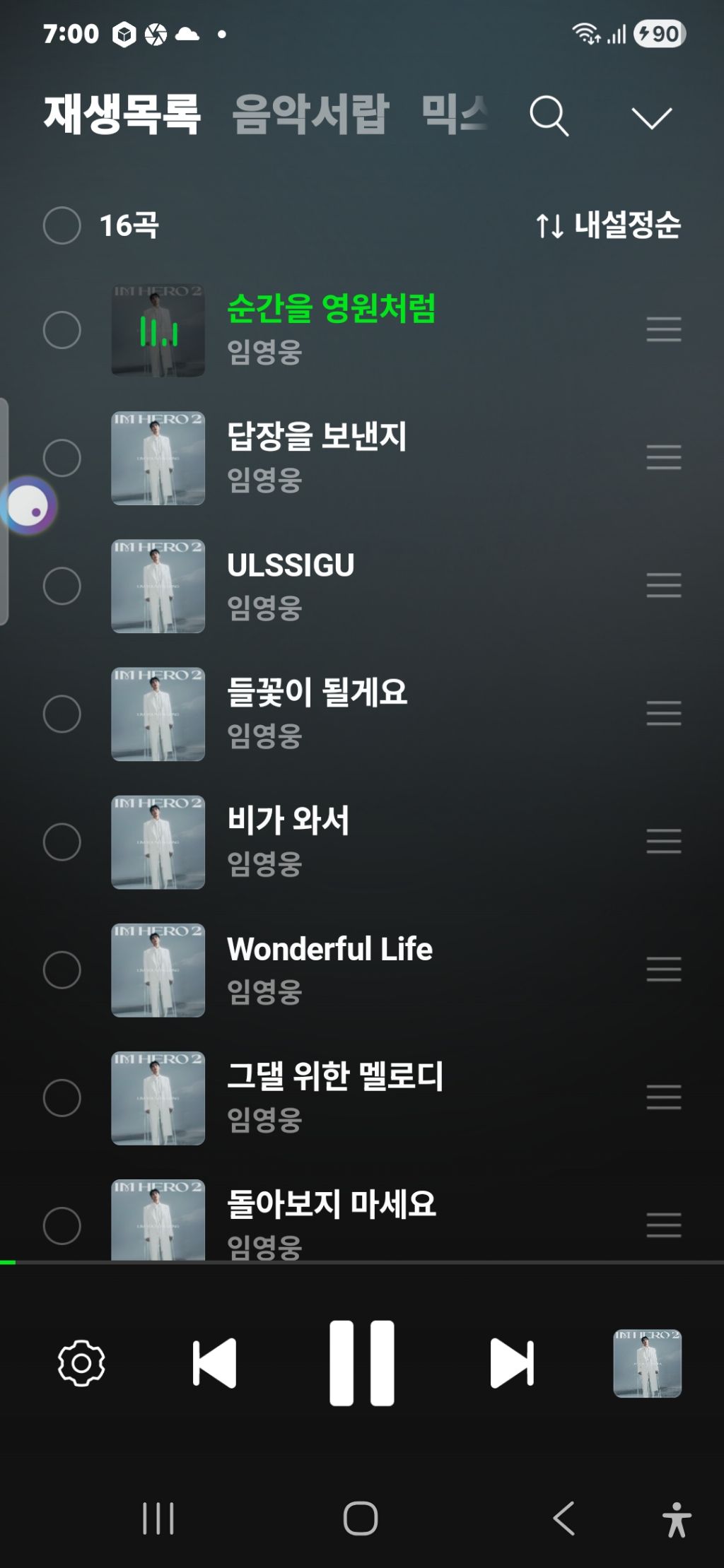Skip to the next track
Image resolution: width=724 pixels, height=1568 pixels.
(x=512, y=1363)
